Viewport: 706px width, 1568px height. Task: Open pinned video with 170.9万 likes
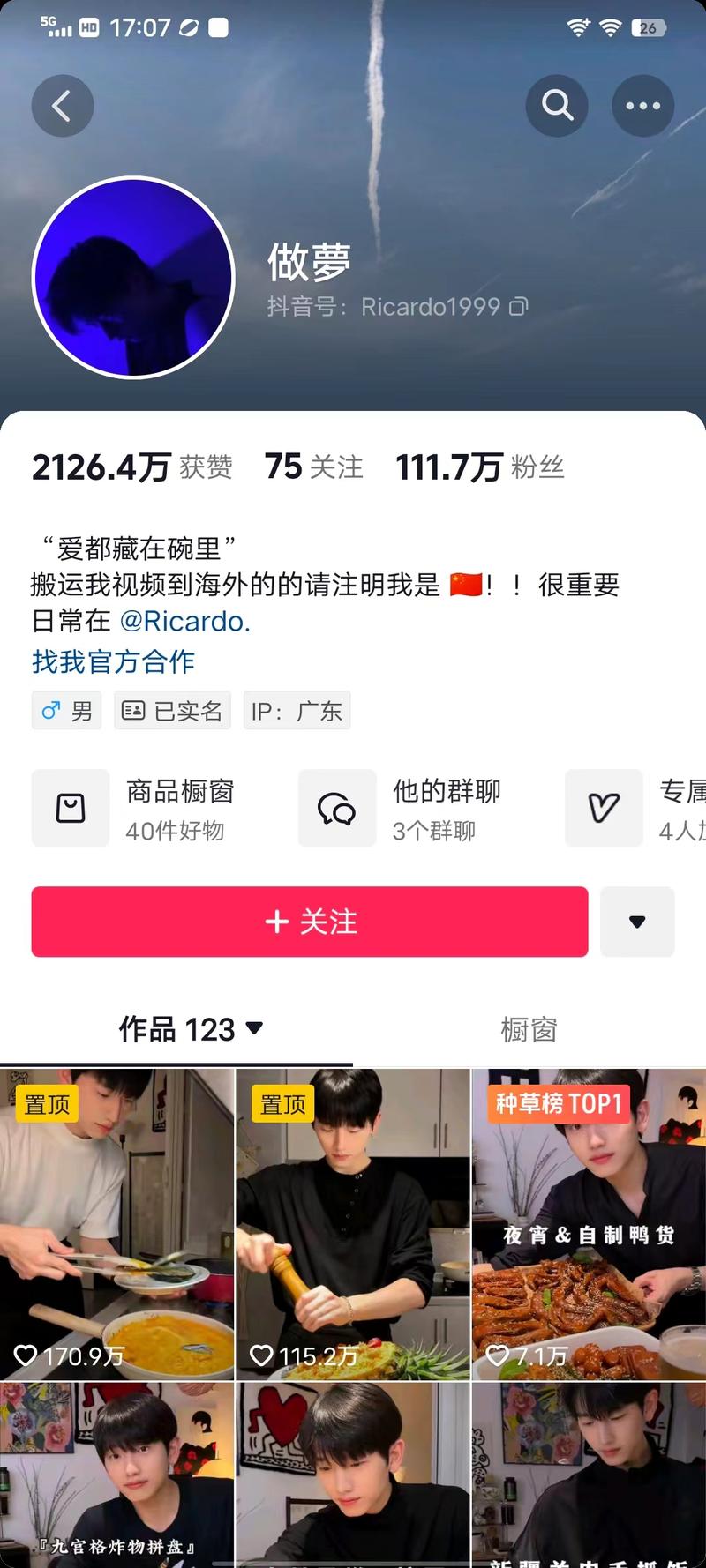[x=116, y=1224]
